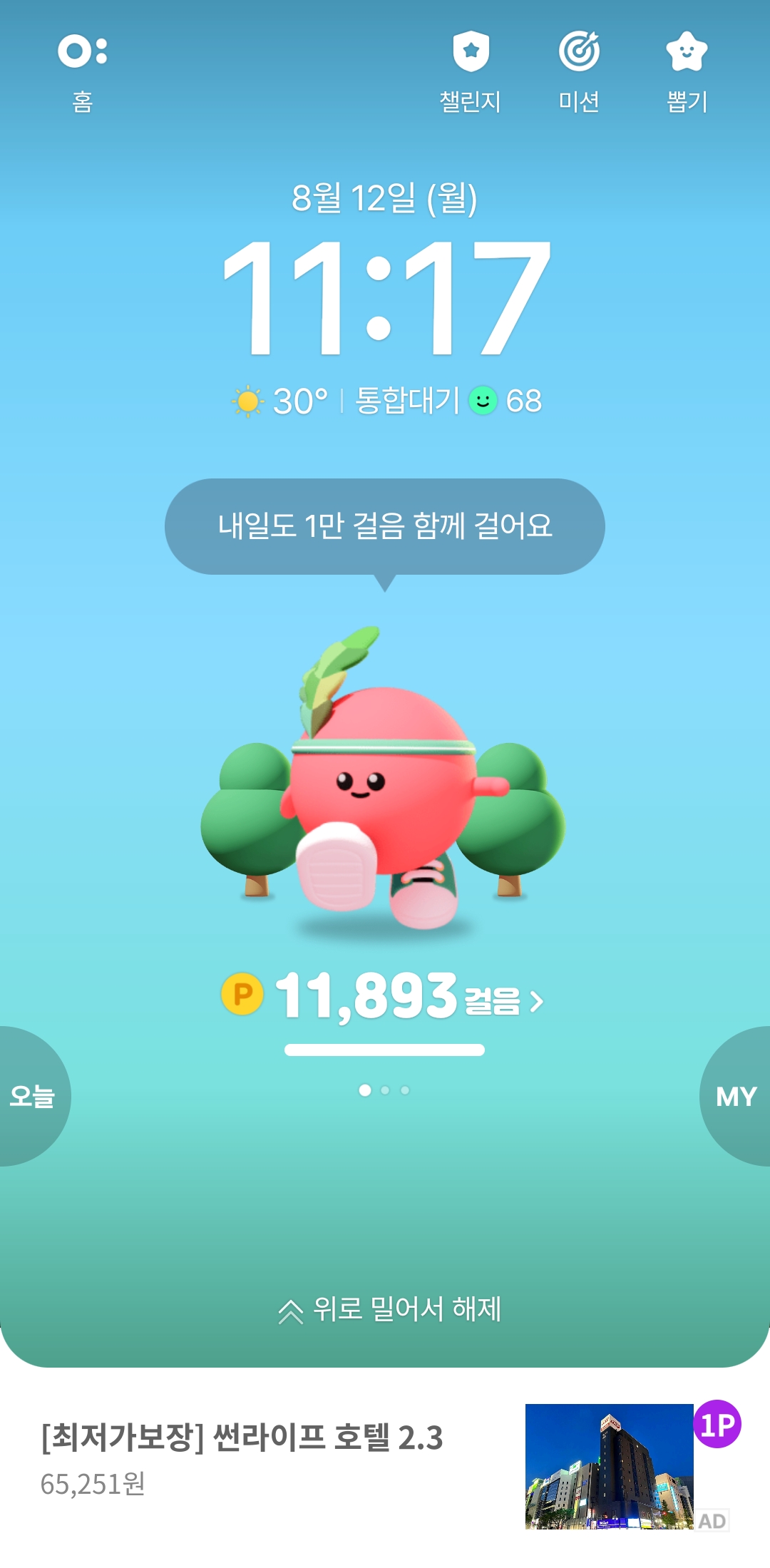Open the 챌린지 challenge section
The image size is (770, 1568).
point(471,71)
